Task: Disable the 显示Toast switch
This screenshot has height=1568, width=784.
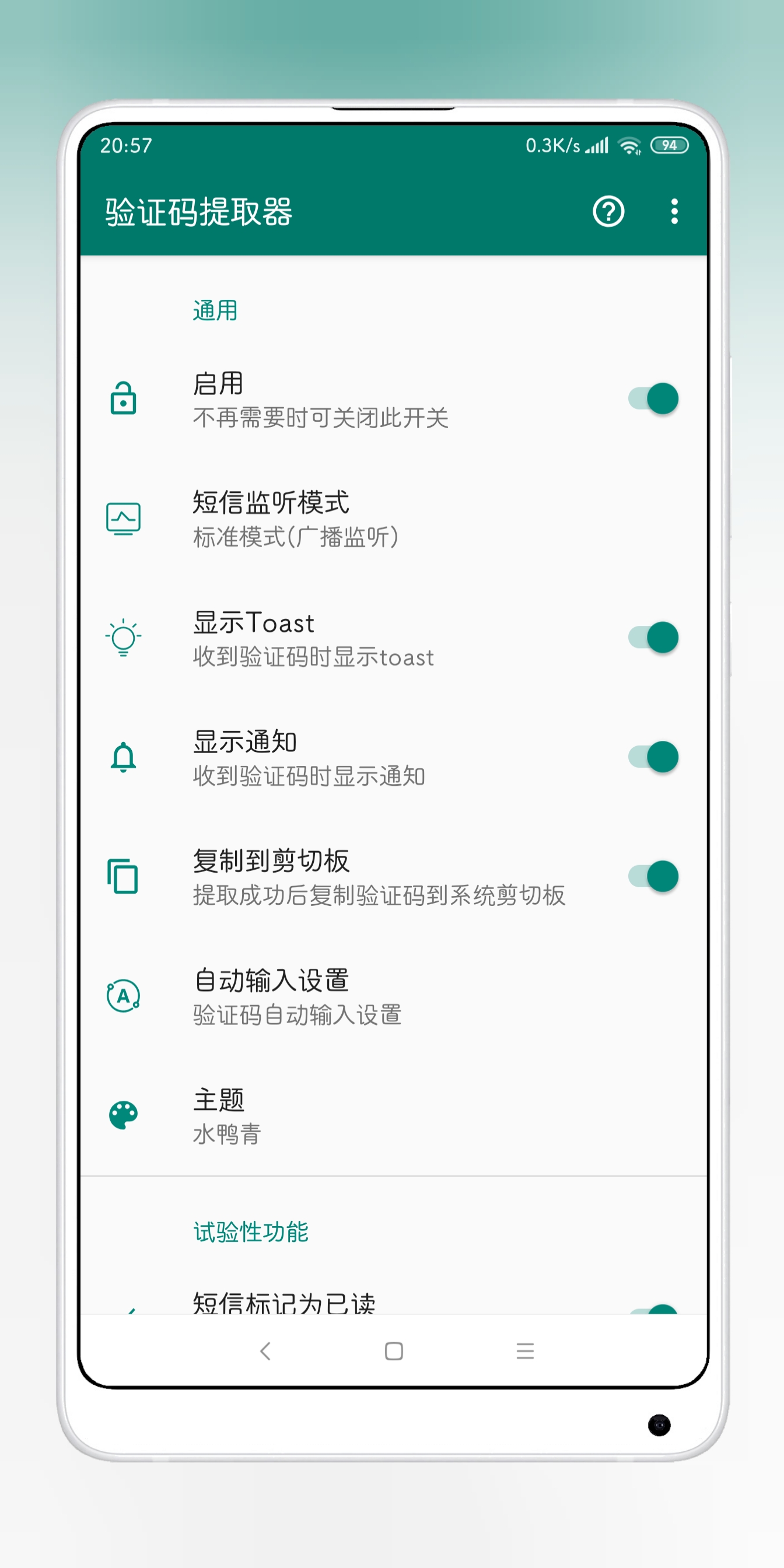Action: pyautogui.click(x=653, y=638)
